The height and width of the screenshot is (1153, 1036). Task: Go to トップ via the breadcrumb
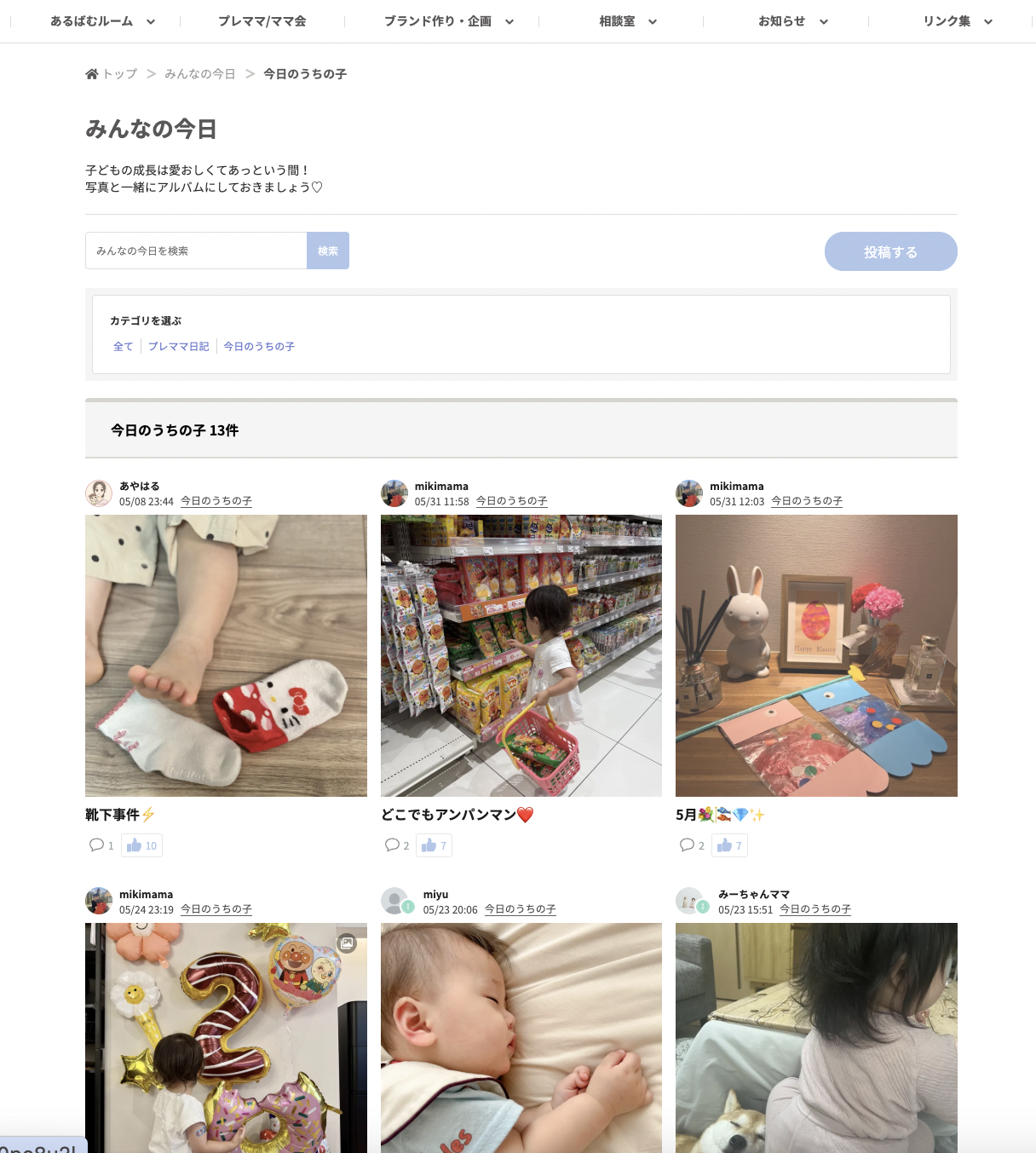tap(112, 74)
